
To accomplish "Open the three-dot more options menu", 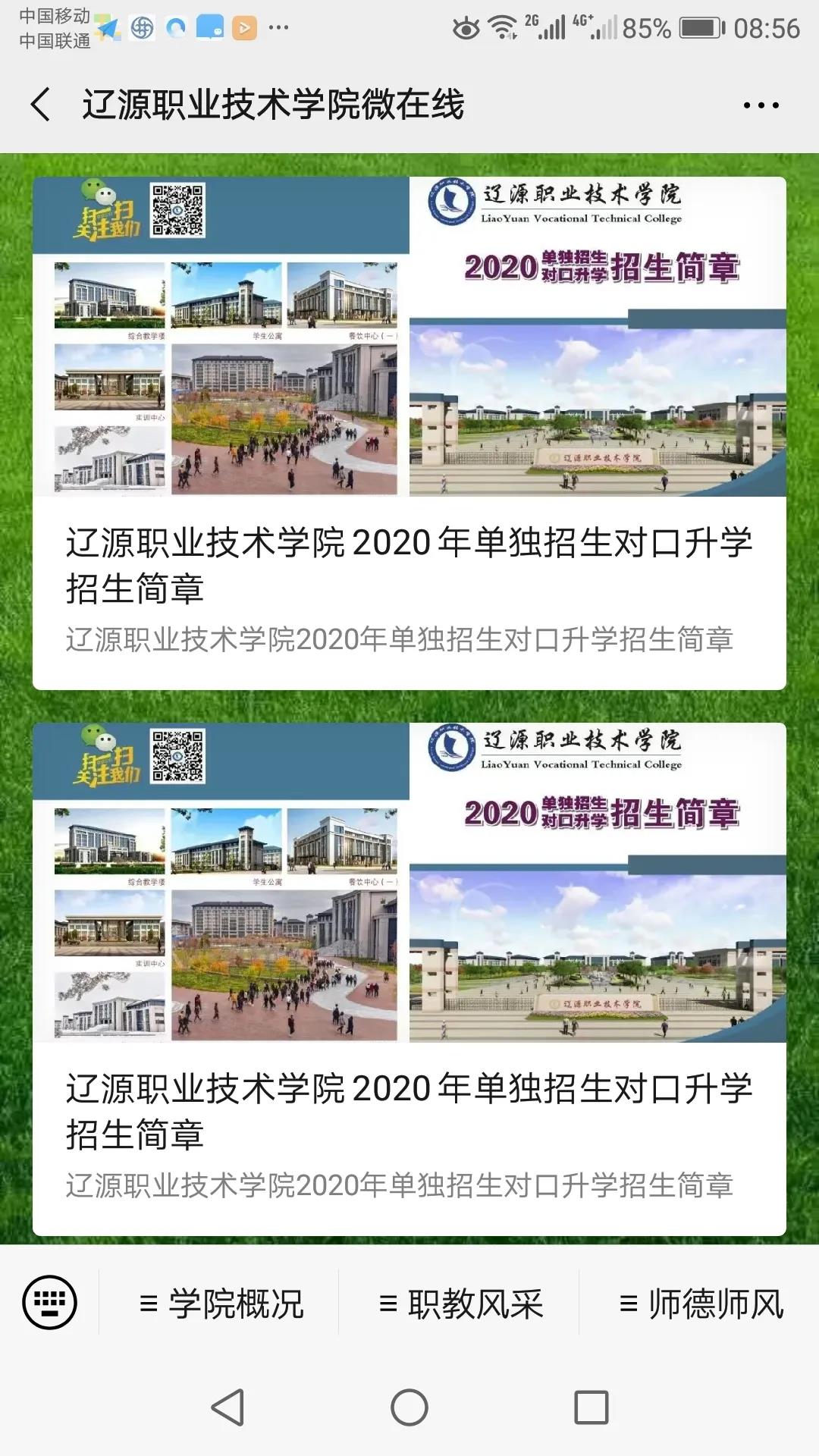I will coord(761,105).
